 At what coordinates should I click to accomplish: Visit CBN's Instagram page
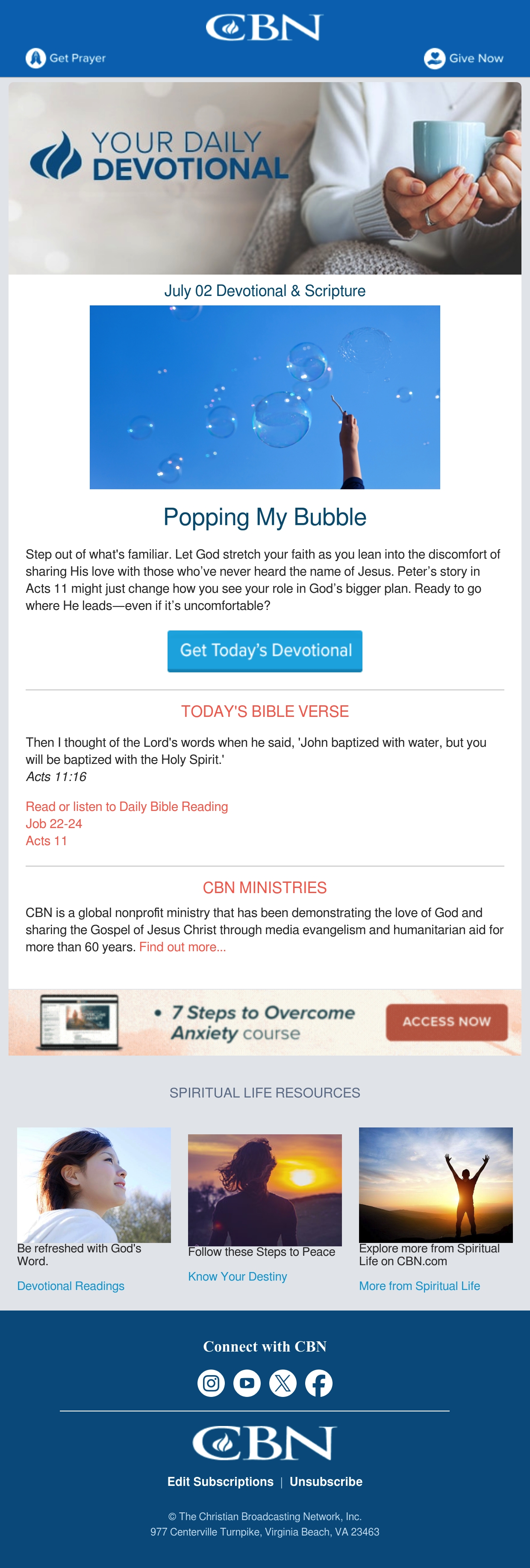[211, 1383]
